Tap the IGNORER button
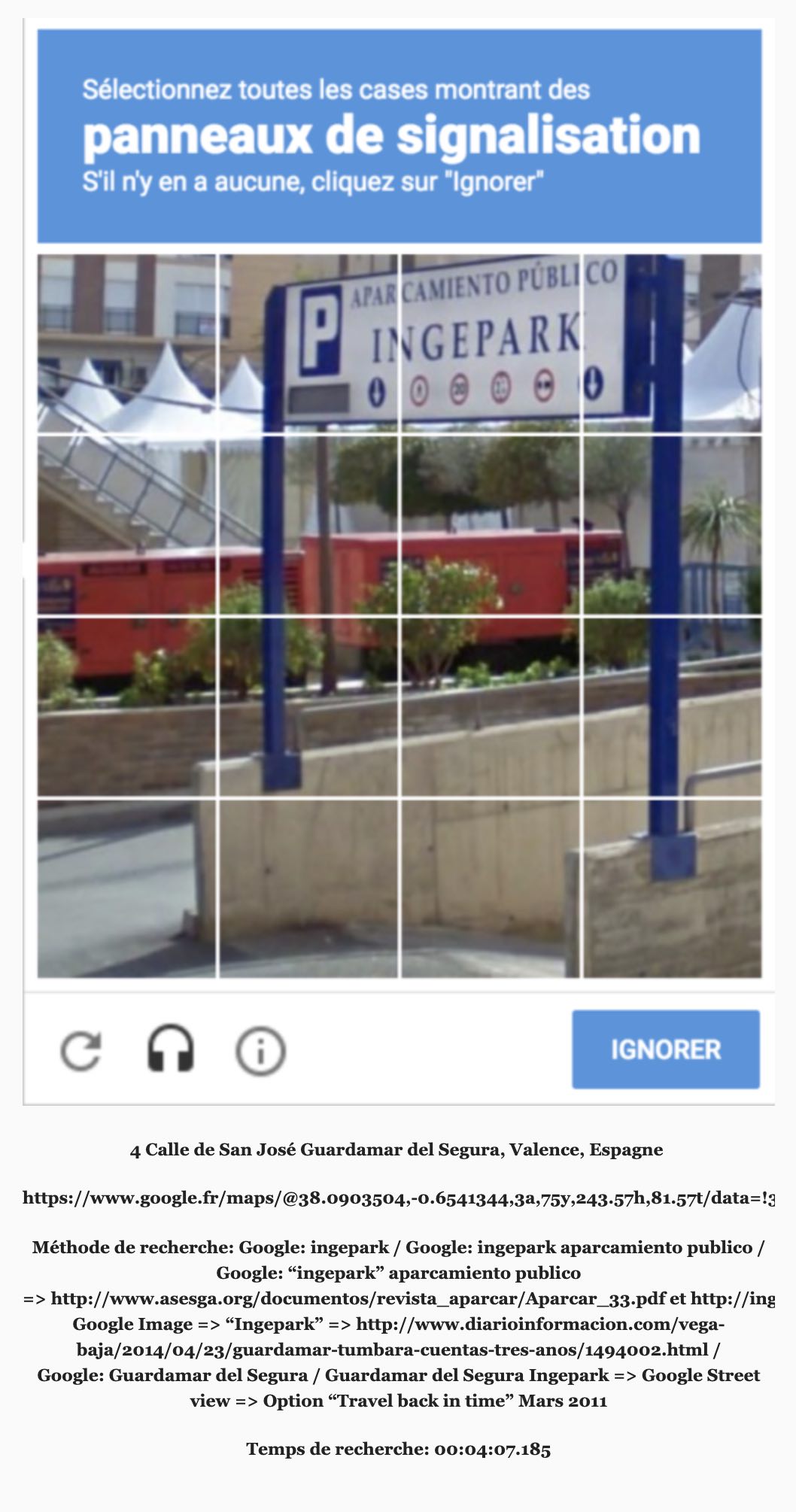This screenshot has width=796, height=1512. coord(665,1049)
